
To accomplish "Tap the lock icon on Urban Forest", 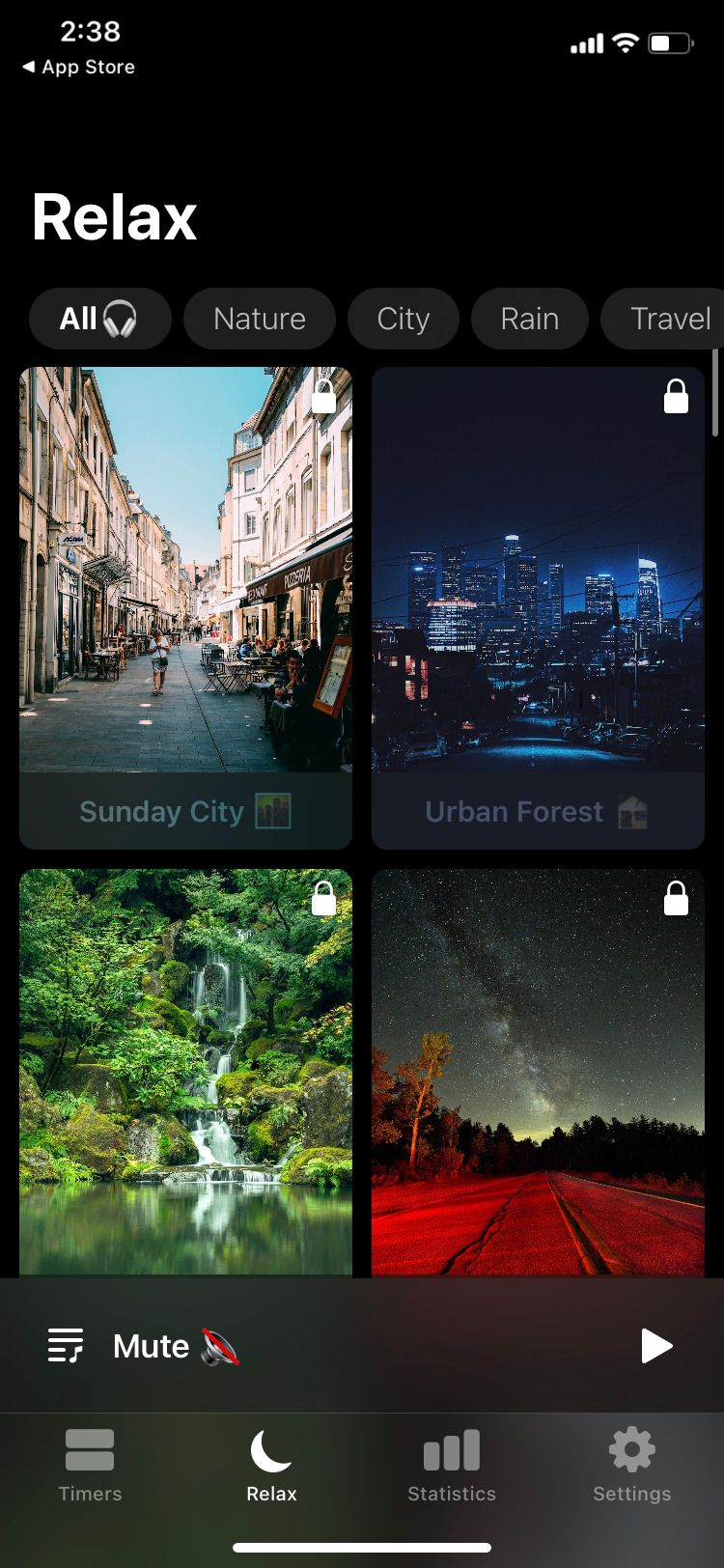I will pos(675,396).
